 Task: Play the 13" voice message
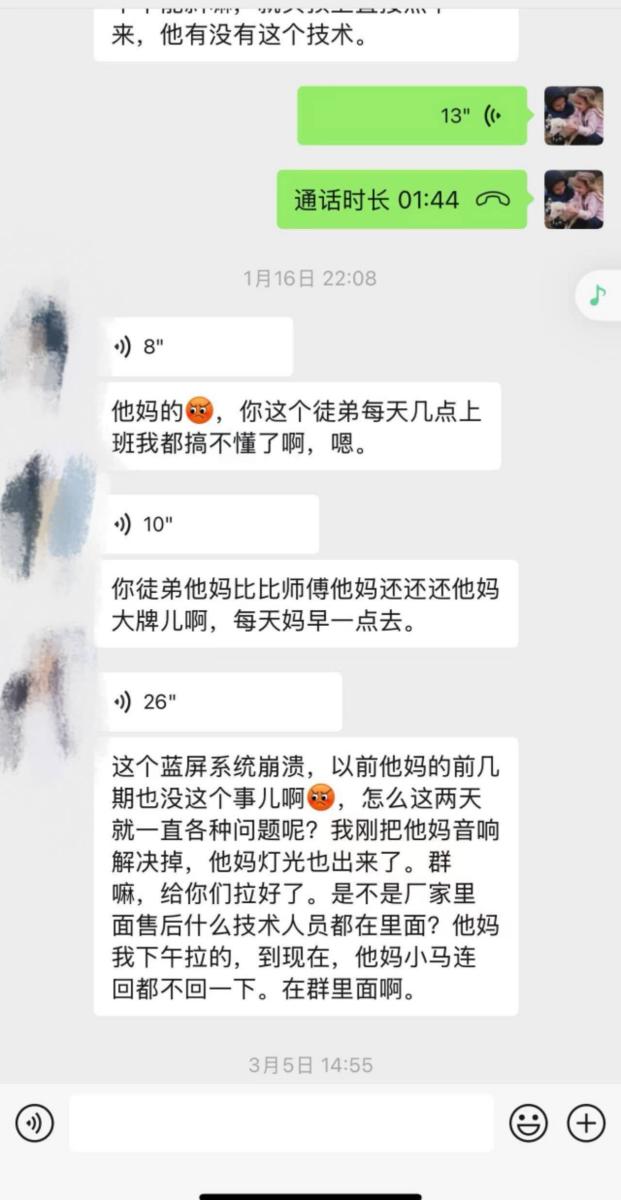click(x=412, y=116)
